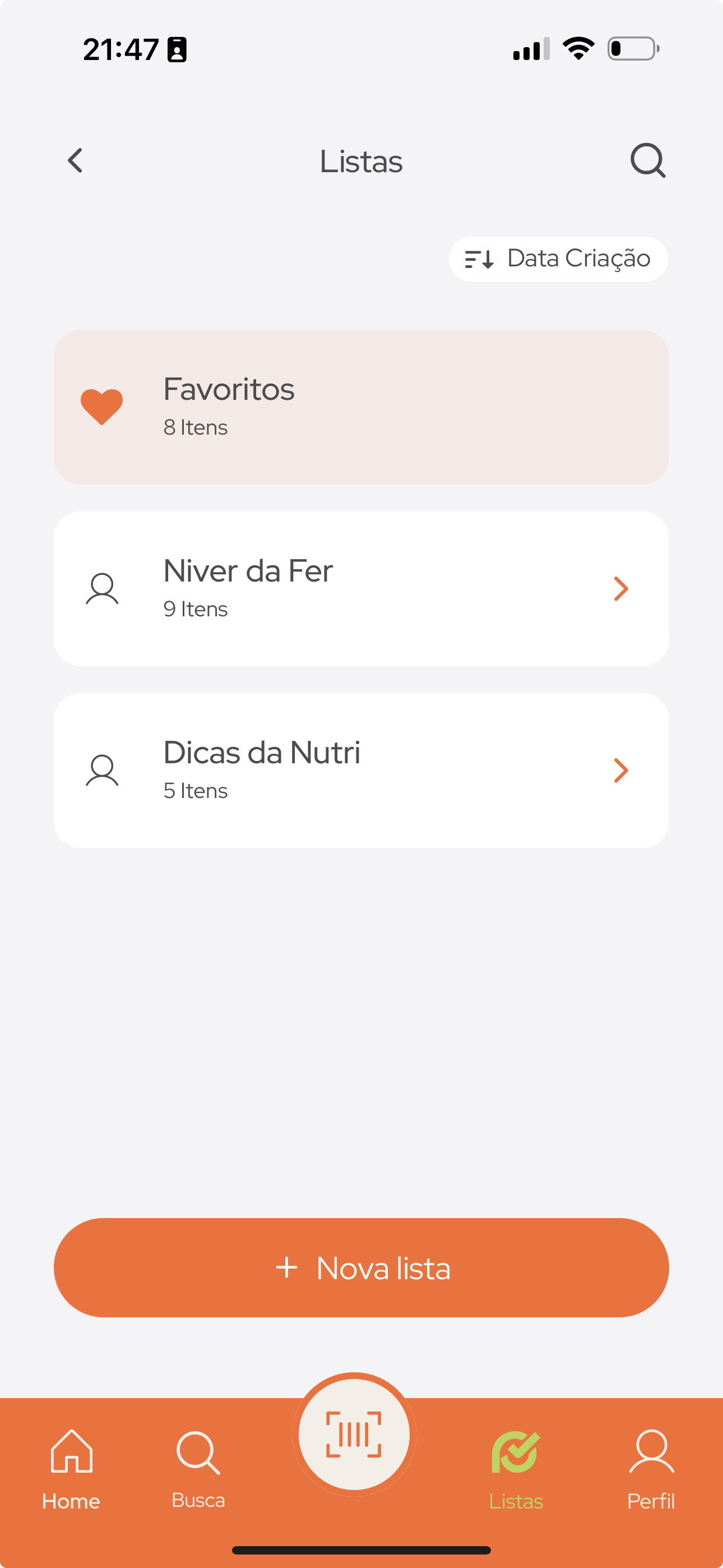Tap the search magnifier icon at top
The height and width of the screenshot is (1568, 723).
[x=647, y=160]
